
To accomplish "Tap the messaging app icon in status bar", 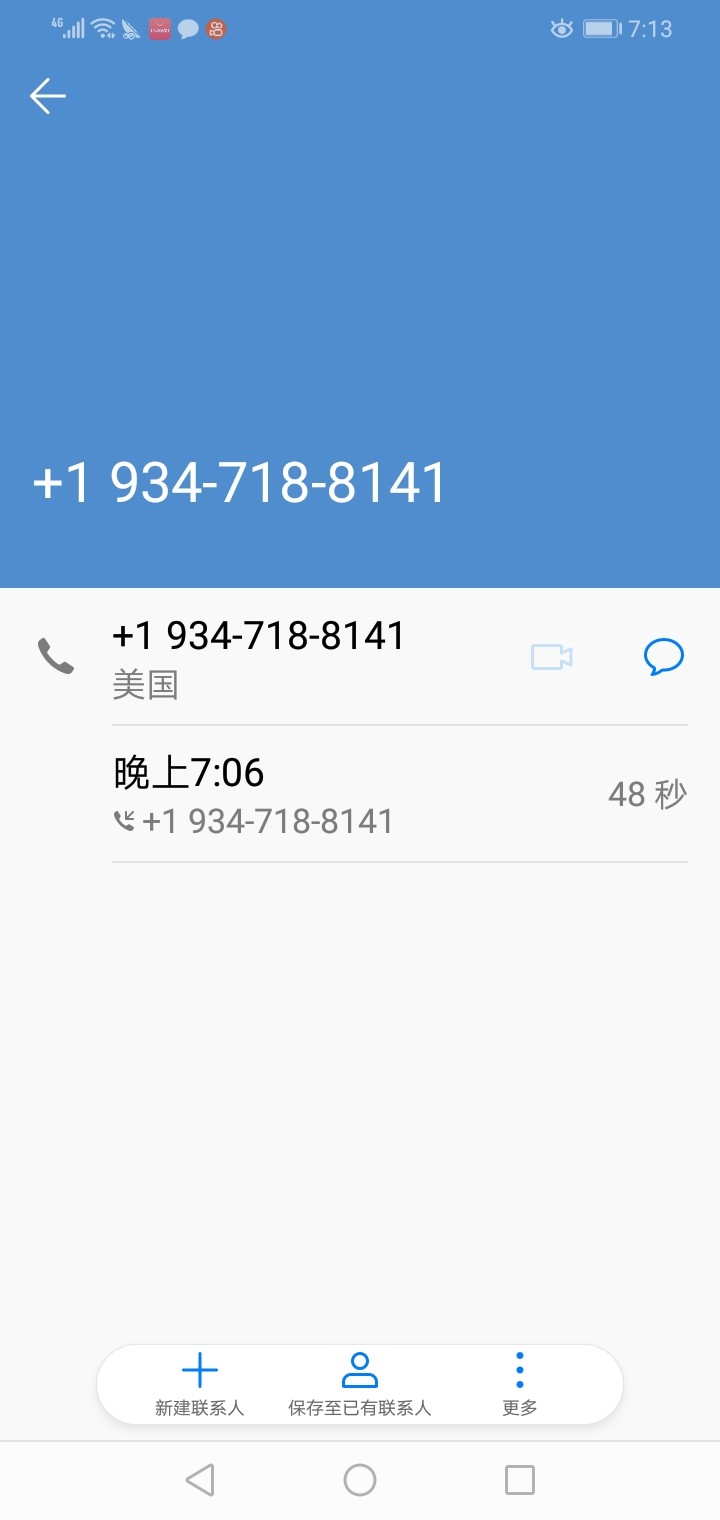I will pyautogui.click(x=187, y=29).
